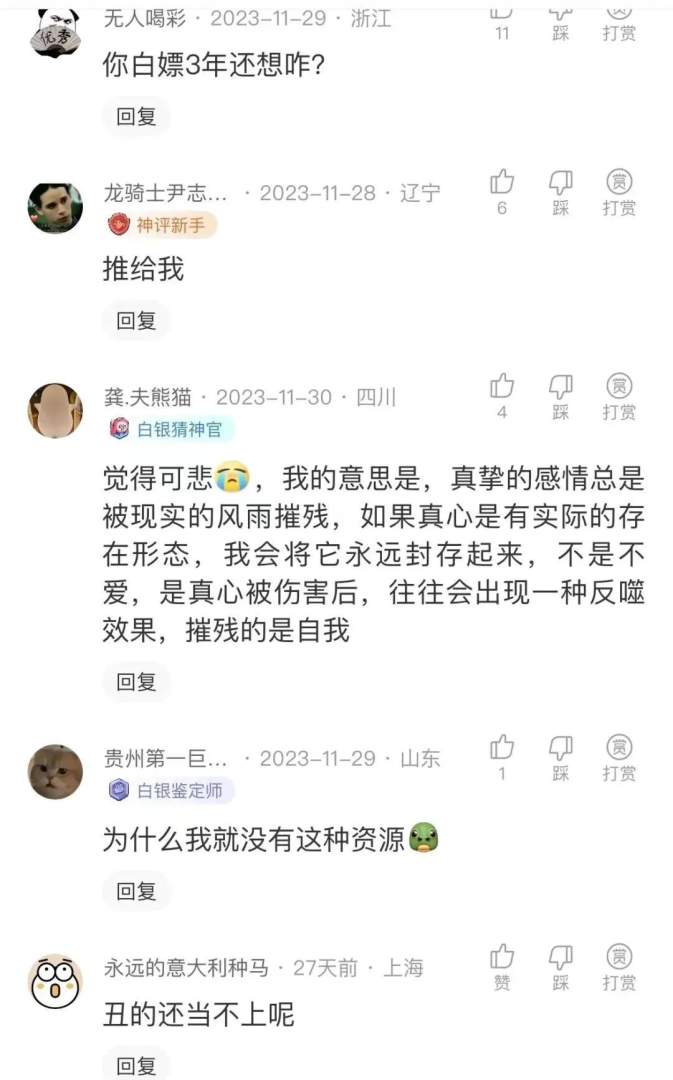Tip 贵州第一巨's comment with 打赏
Image resolution: width=673 pixels, height=1080 pixels.
tap(619, 748)
